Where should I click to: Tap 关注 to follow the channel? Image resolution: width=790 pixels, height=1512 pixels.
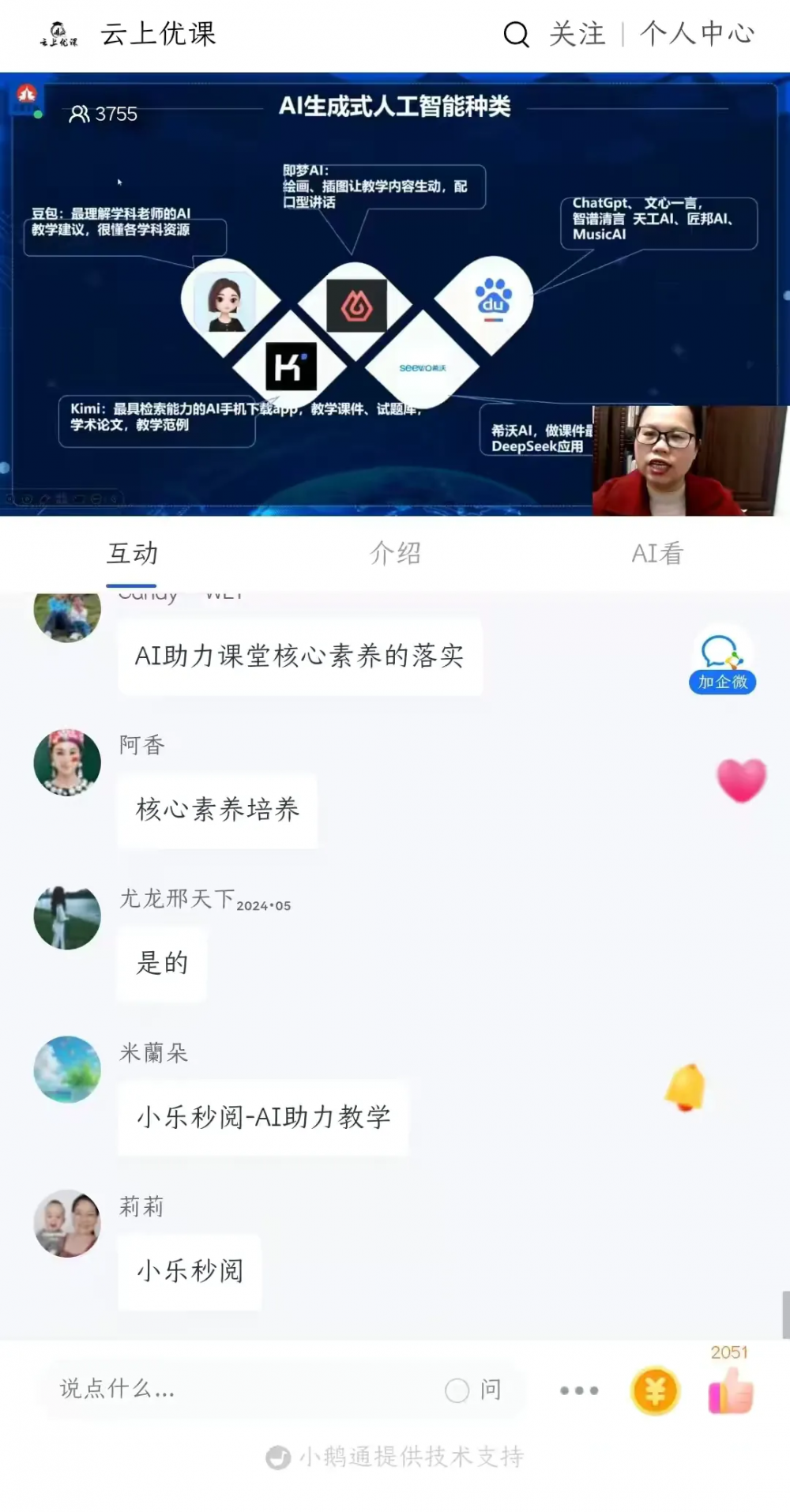pos(577,34)
